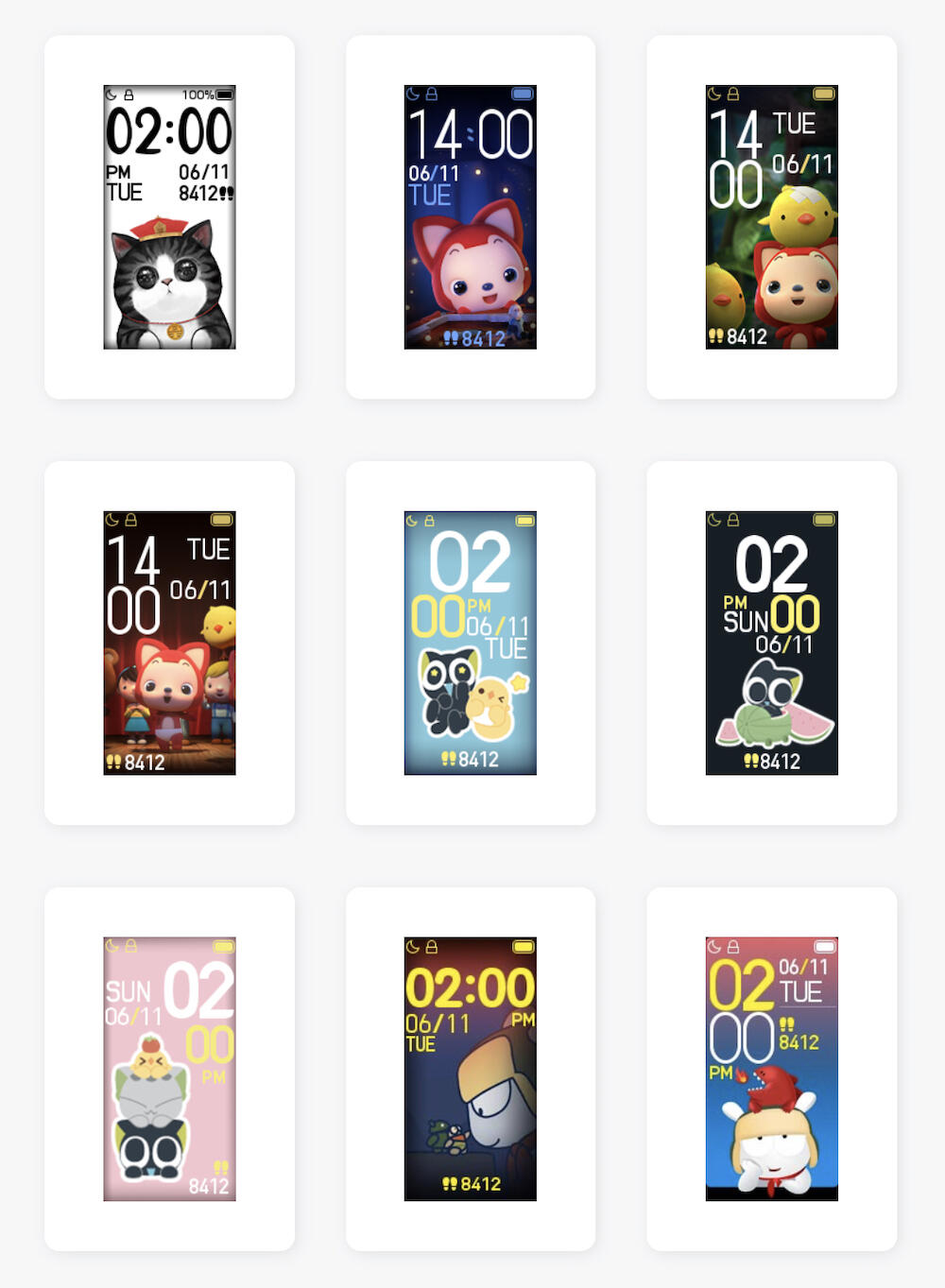Image resolution: width=945 pixels, height=1288 pixels.
Task: Open the red fox night-sky watch face
Action: [470, 217]
